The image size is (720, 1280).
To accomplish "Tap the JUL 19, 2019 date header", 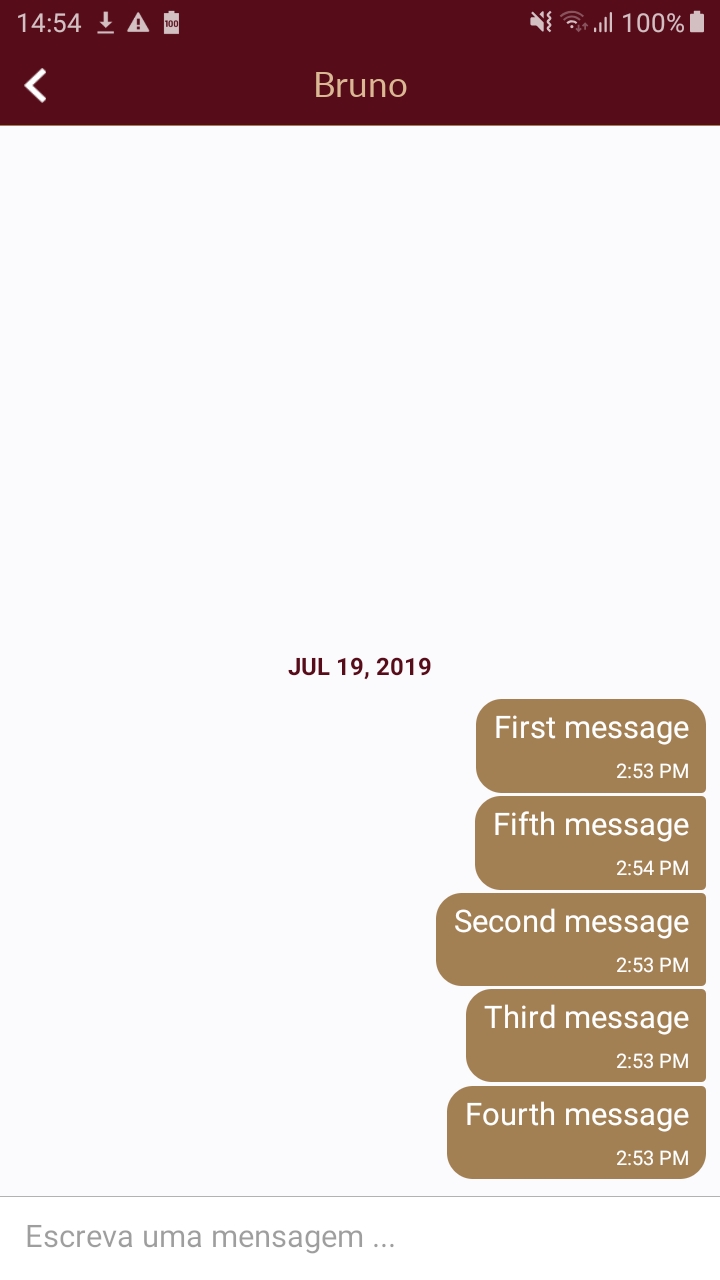I will [360, 666].
